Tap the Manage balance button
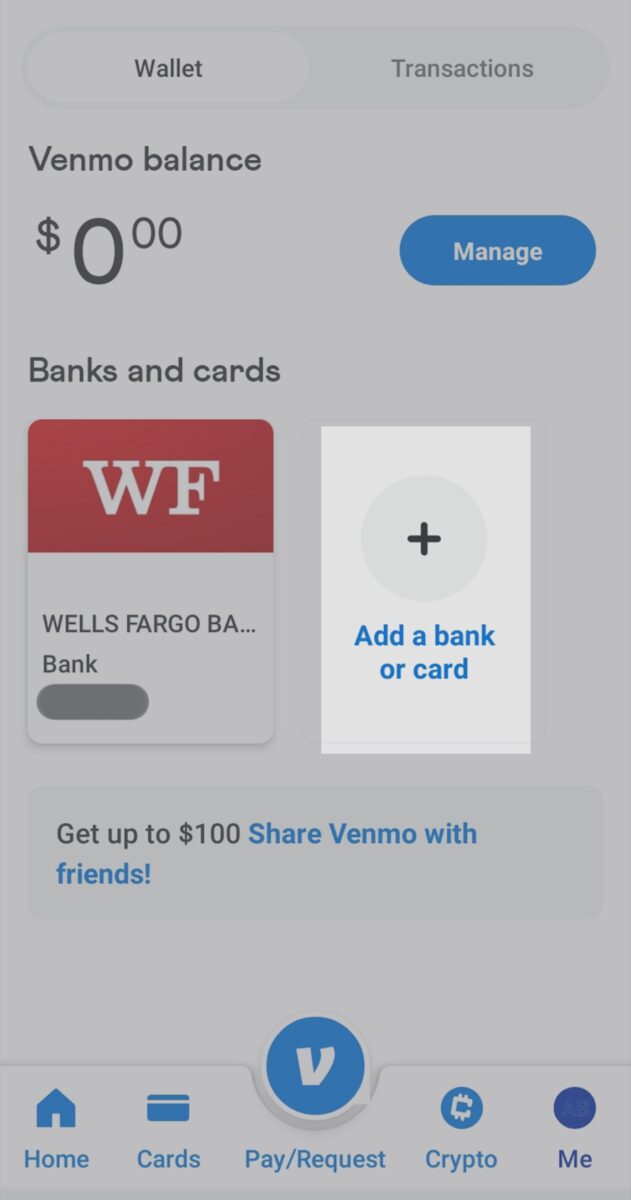The height and width of the screenshot is (1200, 631). pyautogui.click(x=497, y=251)
